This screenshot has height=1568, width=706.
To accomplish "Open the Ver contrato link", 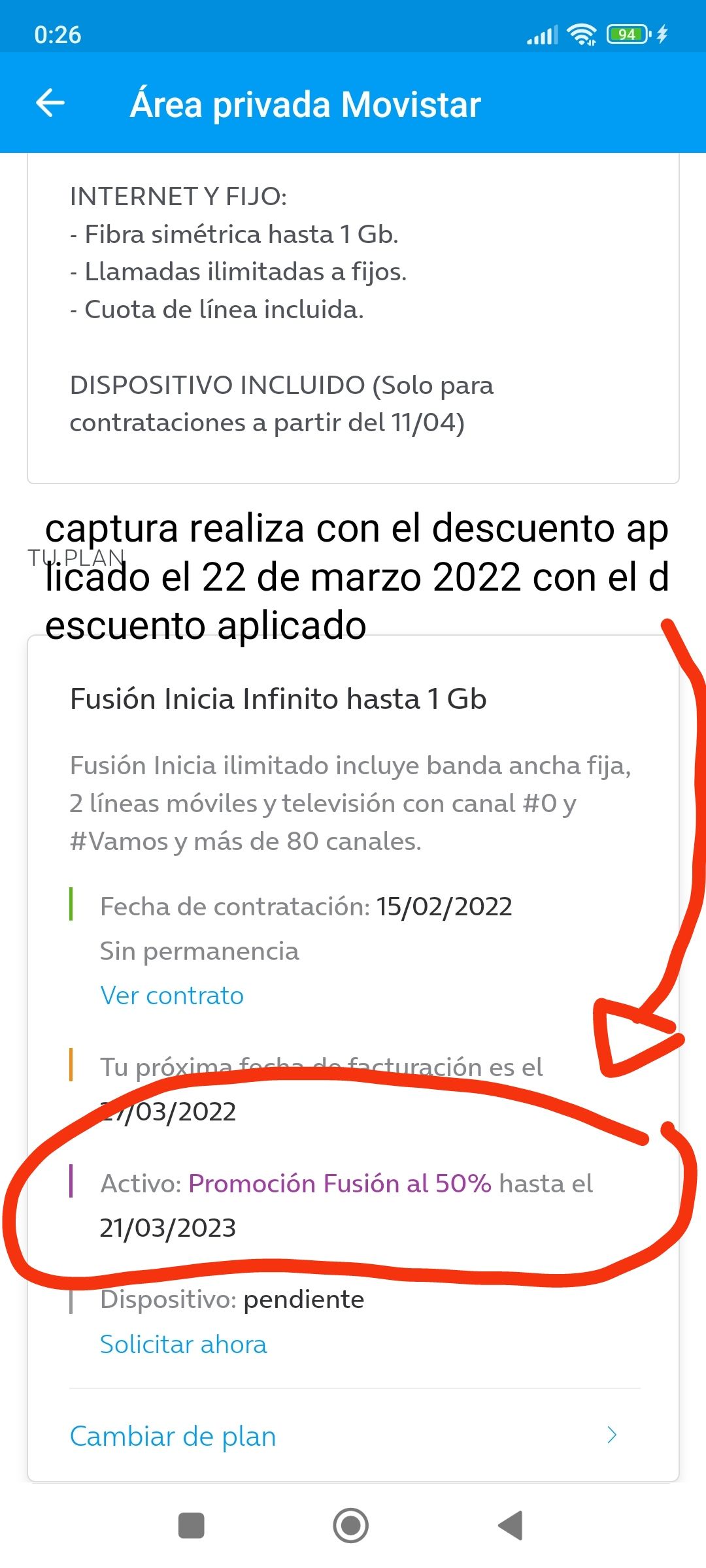I will pos(171,996).
